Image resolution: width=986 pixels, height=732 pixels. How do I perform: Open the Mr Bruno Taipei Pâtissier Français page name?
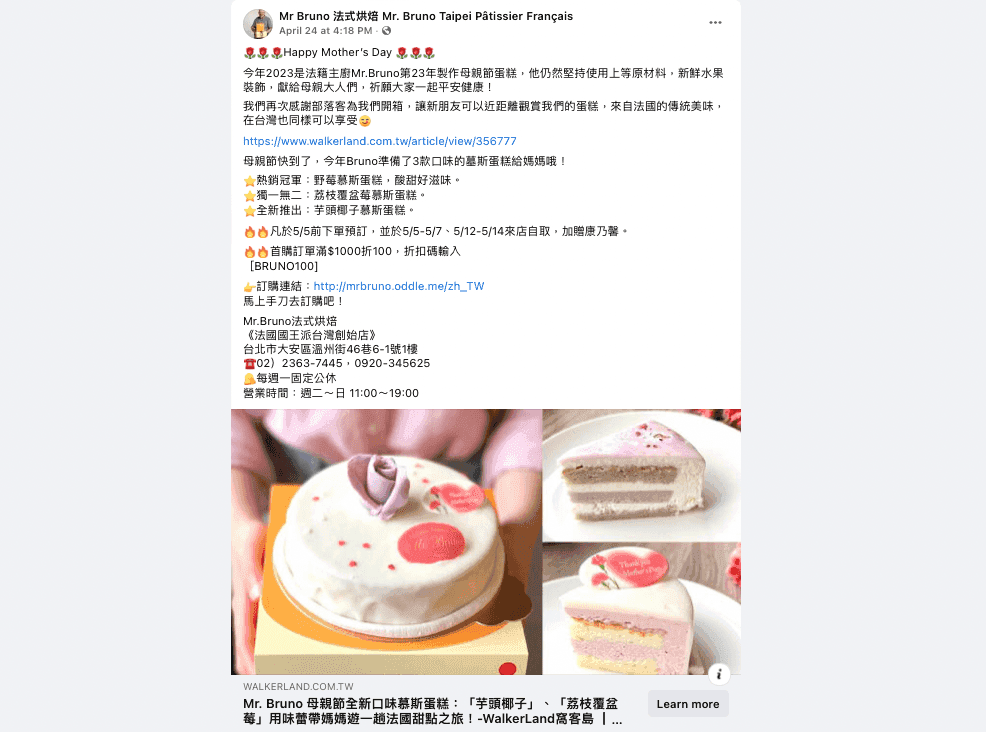pyautogui.click(x=426, y=17)
